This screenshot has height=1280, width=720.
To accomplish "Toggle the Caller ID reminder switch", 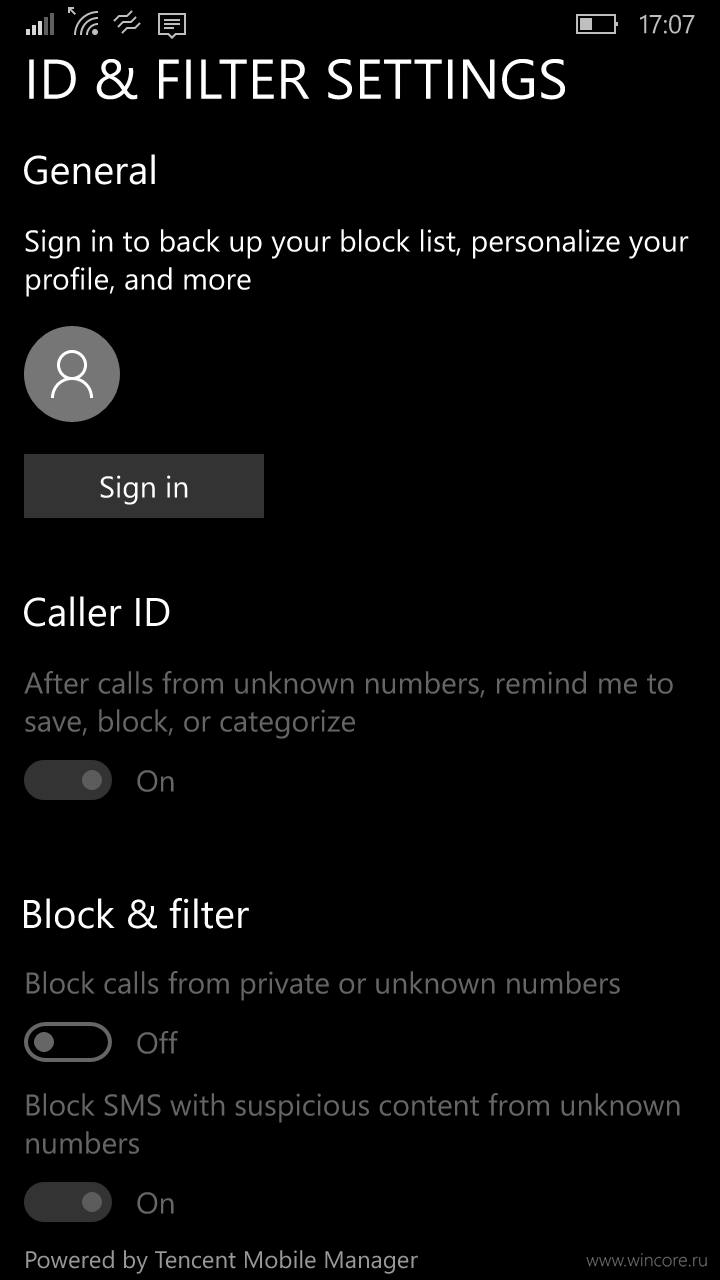I will pos(68,781).
